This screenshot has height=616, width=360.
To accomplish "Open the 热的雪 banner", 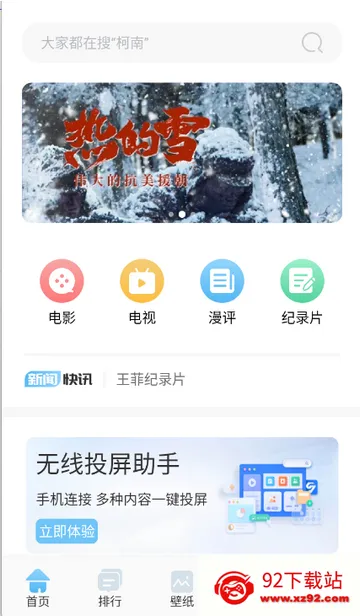I will coord(182,152).
